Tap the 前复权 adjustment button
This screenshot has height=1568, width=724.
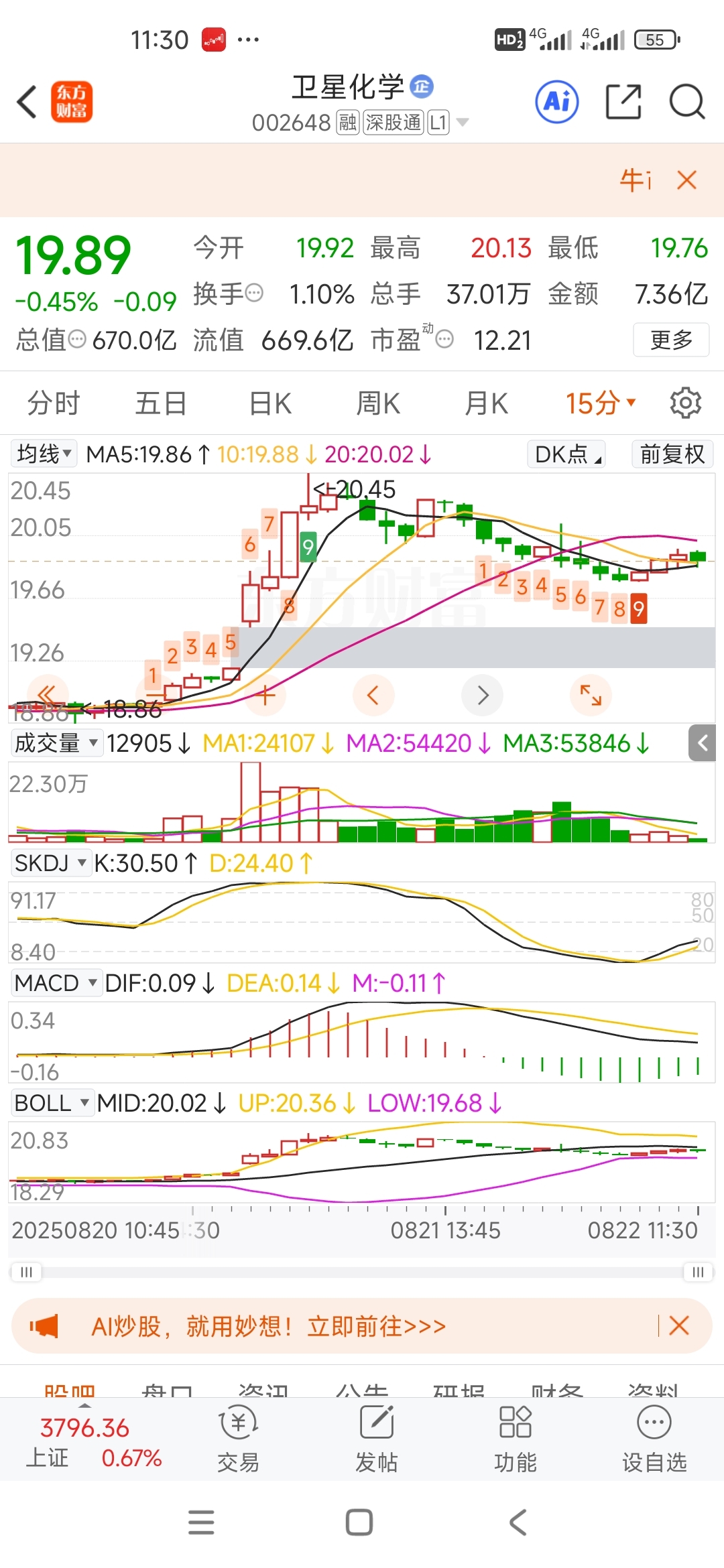pos(672,454)
